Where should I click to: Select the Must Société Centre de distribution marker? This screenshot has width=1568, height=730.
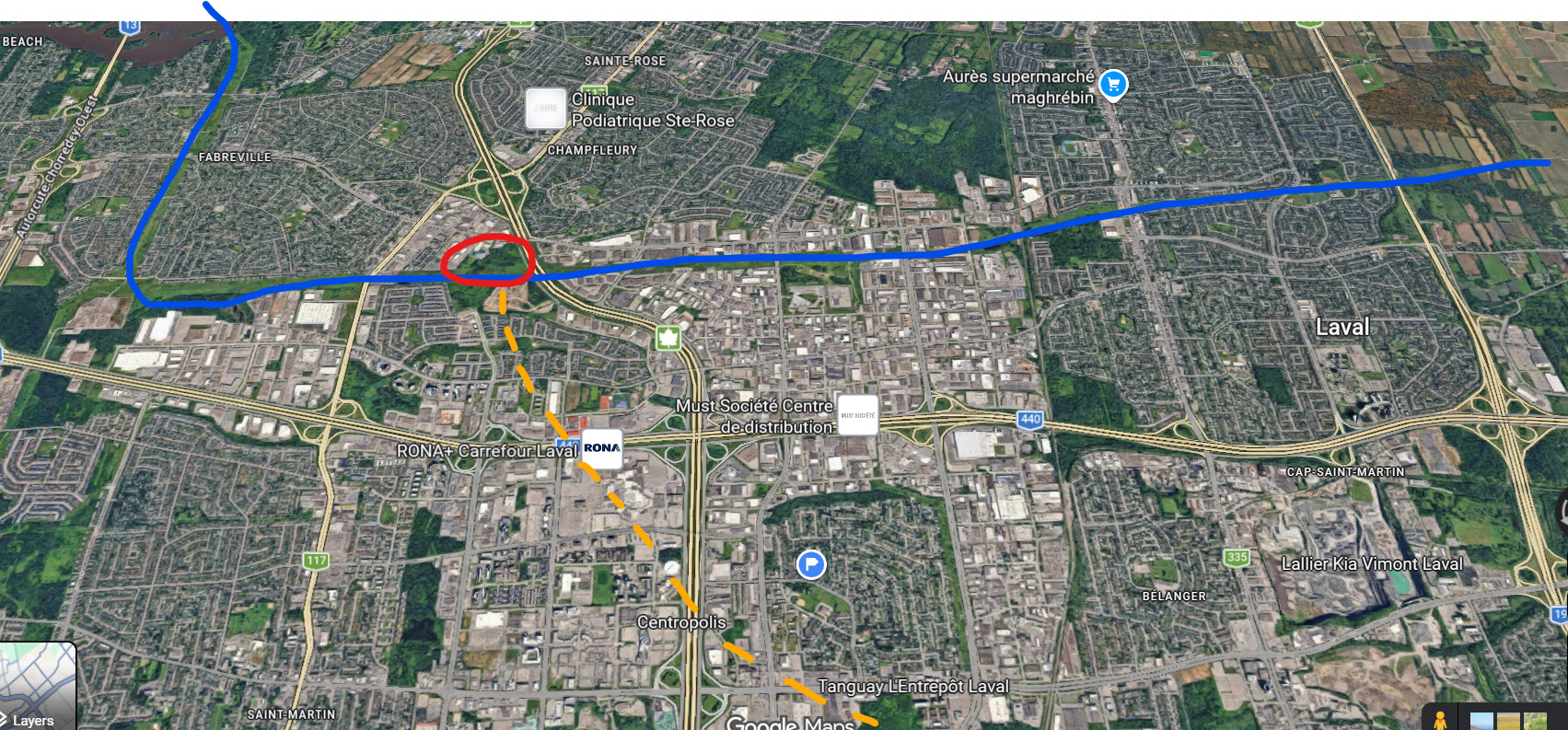pyautogui.click(x=857, y=415)
